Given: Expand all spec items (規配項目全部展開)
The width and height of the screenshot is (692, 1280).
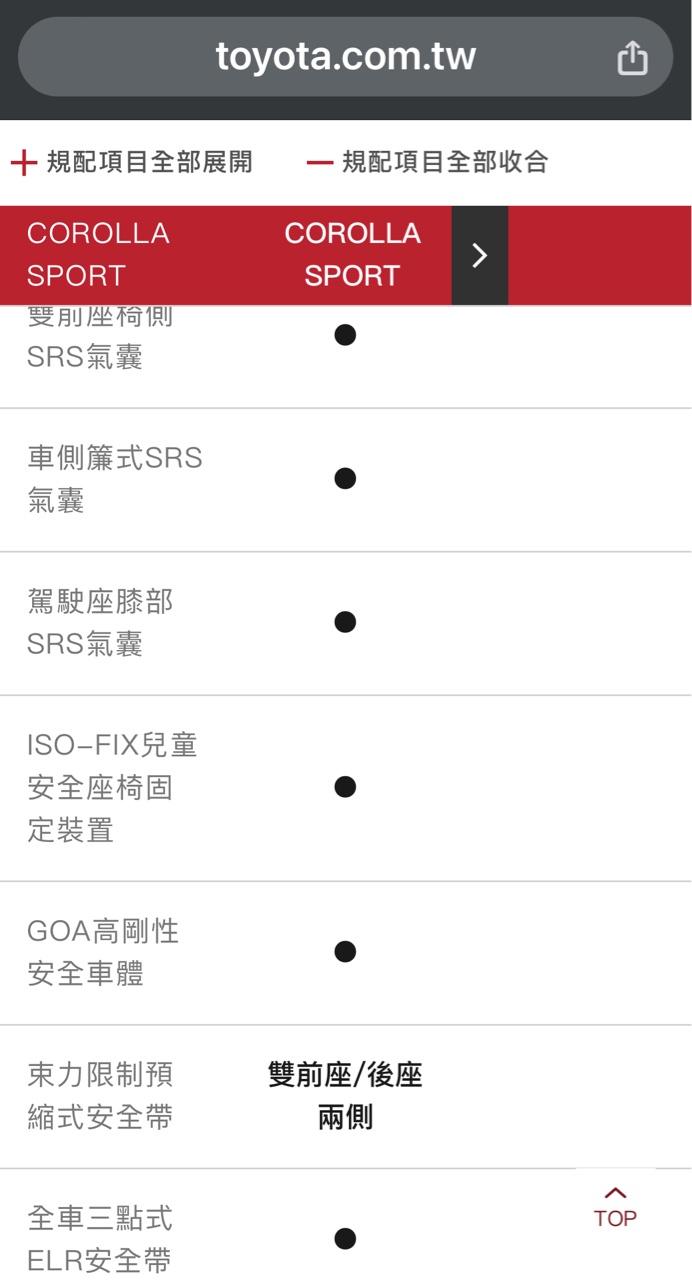Looking at the screenshot, I should (x=132, y=162).
